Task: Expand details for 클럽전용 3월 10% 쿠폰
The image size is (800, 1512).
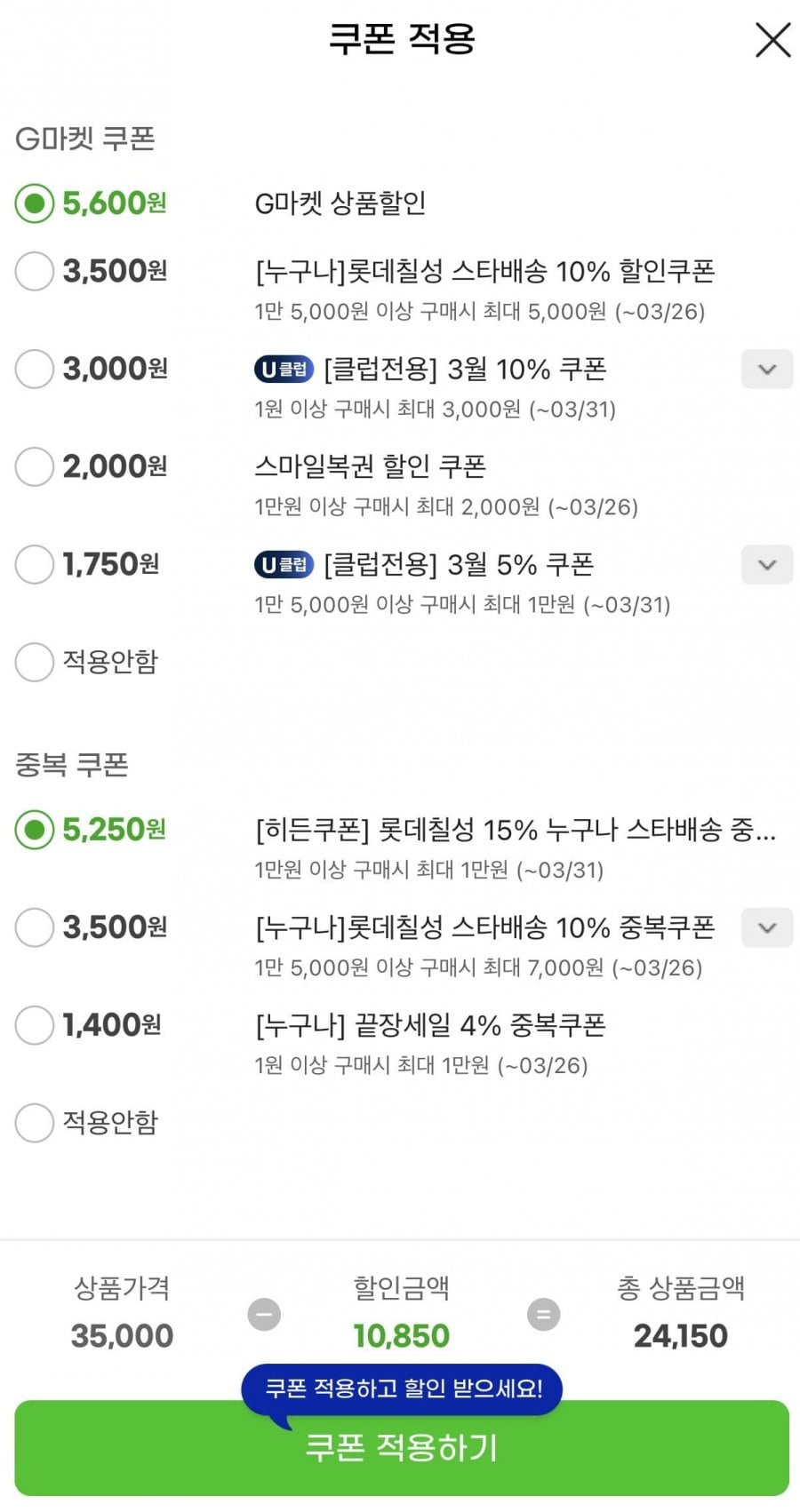Action: point(766,369)
